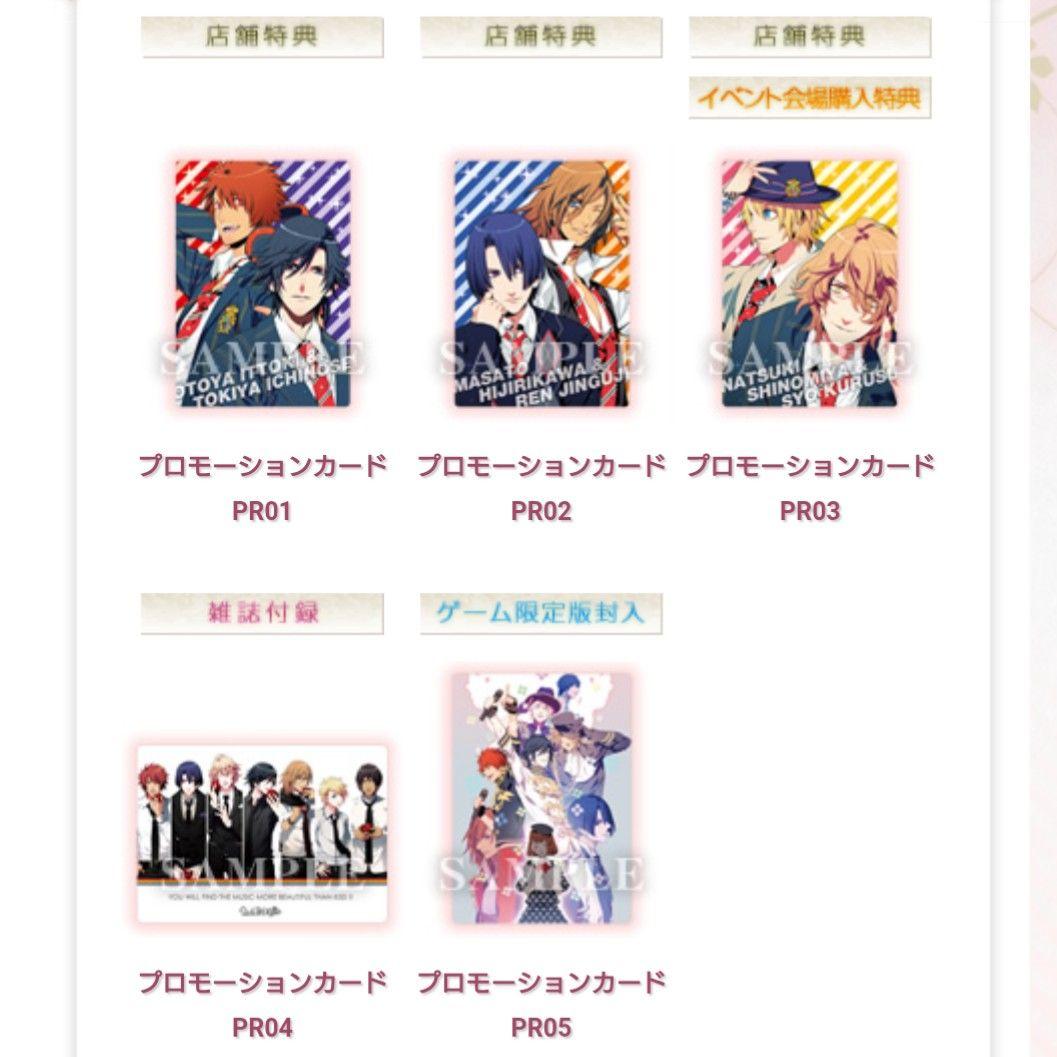Select the PR05 game limited edition card

coord(541,797)
